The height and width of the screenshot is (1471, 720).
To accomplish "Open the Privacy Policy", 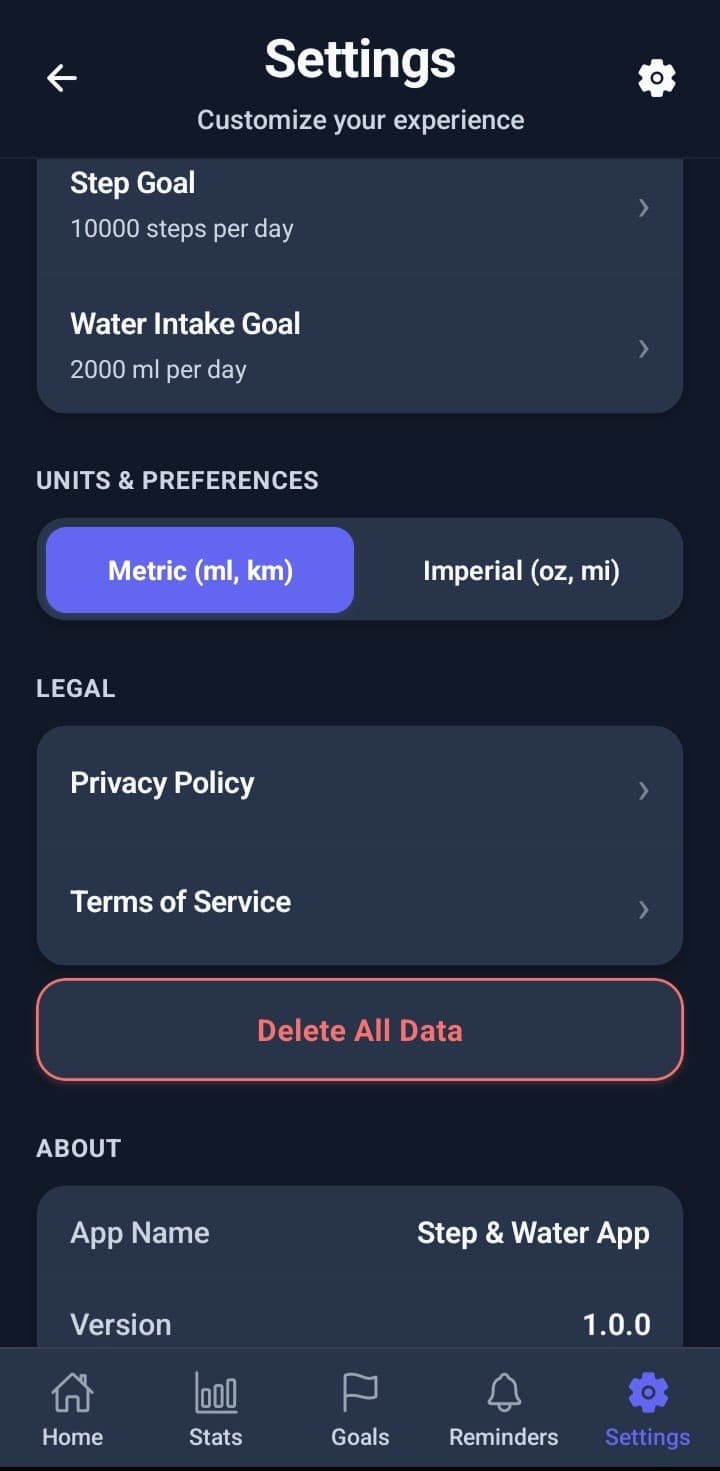I will [360, 785].
